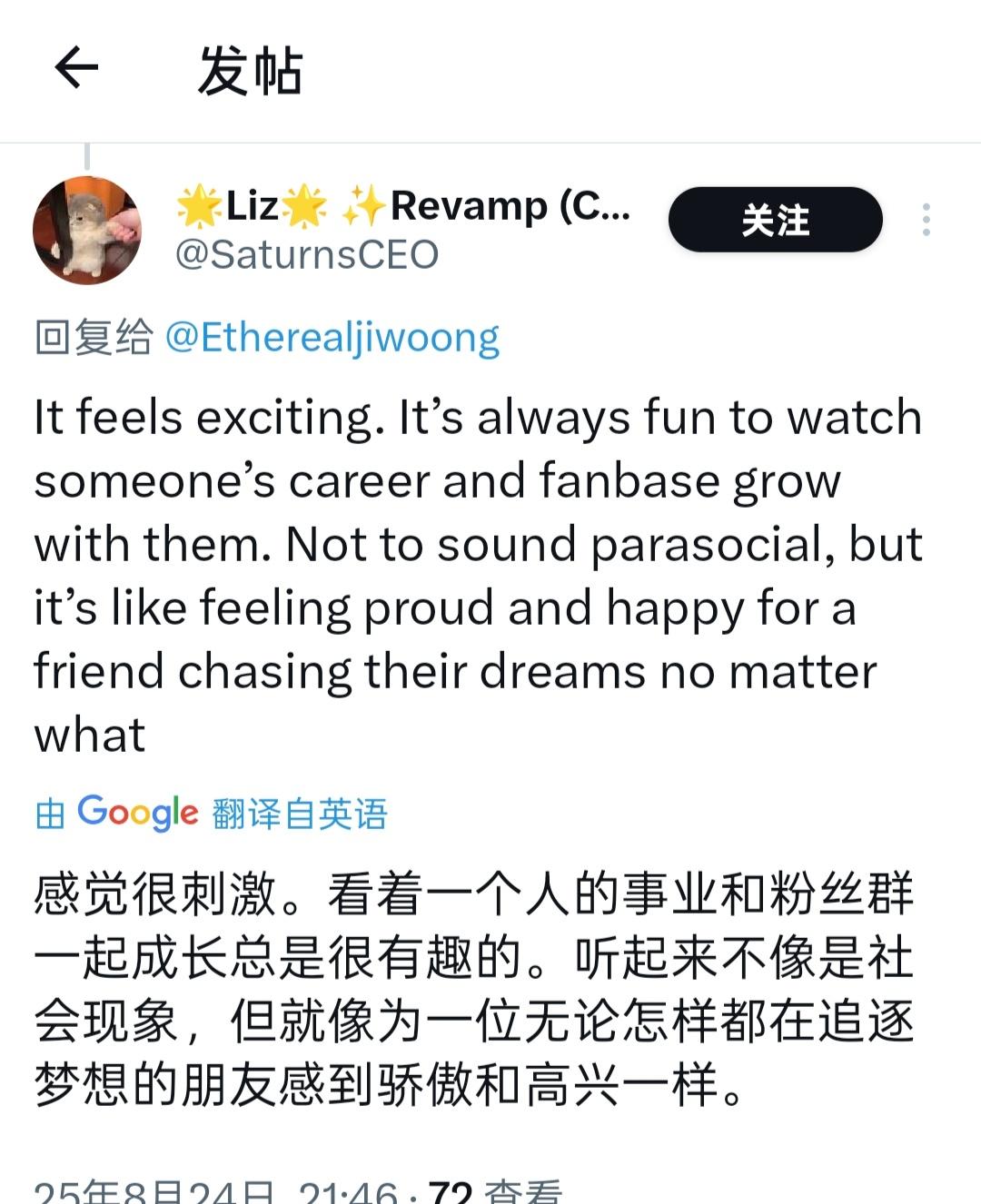Follow @SaturnsCEO with the 关注 button

tap(775, 220)
